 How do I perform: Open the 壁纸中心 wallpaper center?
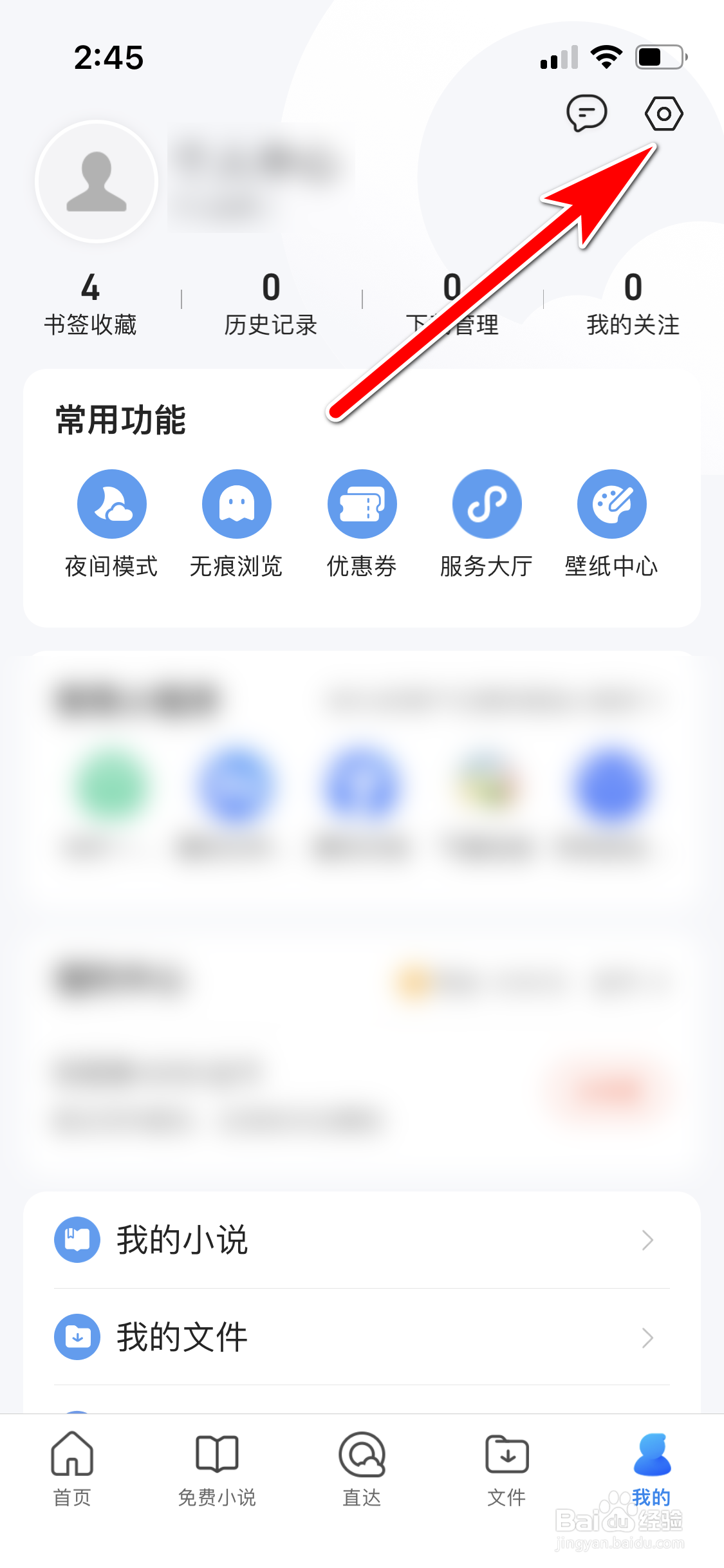click(x=612, y=503)
